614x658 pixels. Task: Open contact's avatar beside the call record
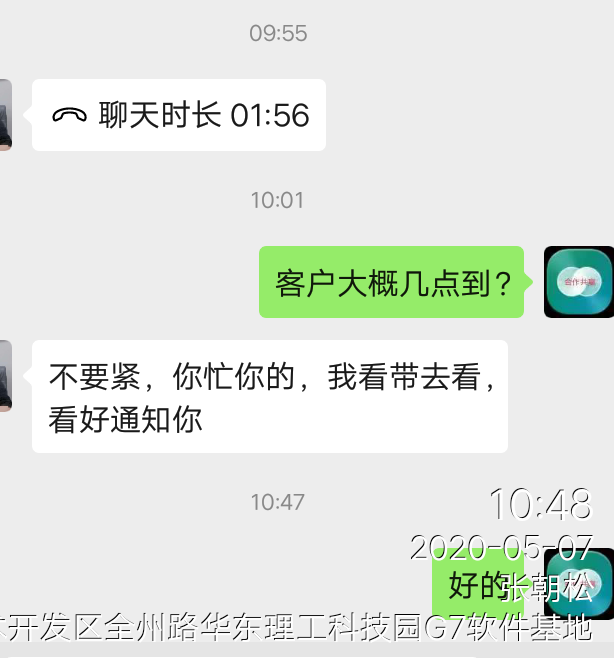click(5, 115)
